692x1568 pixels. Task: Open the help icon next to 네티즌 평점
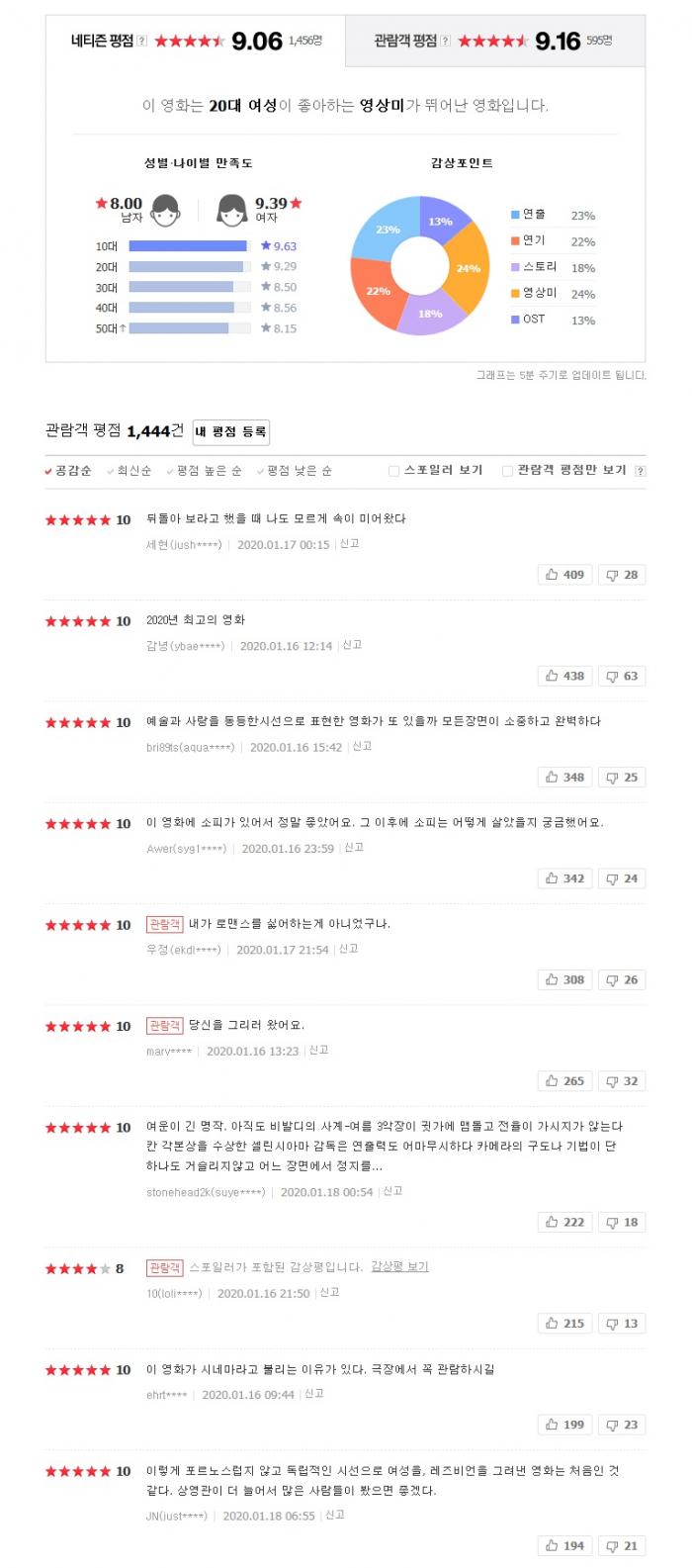(141, 41)
